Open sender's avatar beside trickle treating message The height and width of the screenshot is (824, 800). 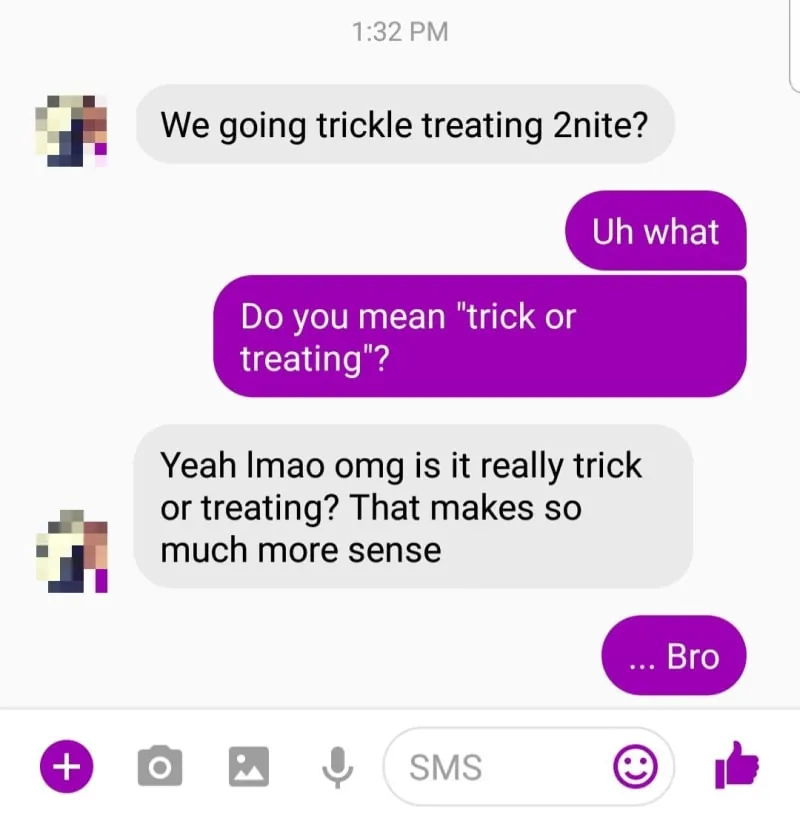(x=70, y=130)
